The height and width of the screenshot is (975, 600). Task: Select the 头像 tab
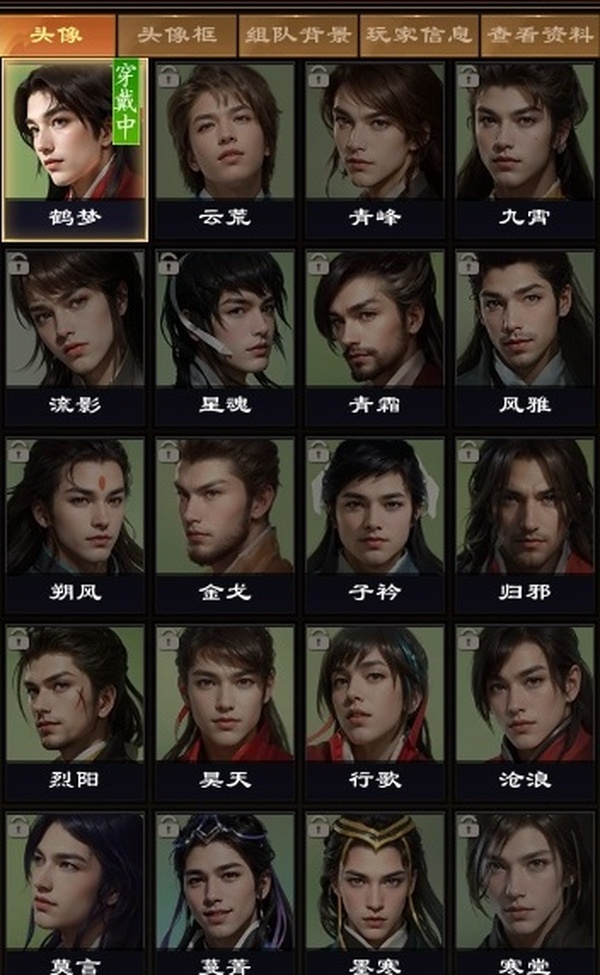pyautogui.click(x=56, y=35)
